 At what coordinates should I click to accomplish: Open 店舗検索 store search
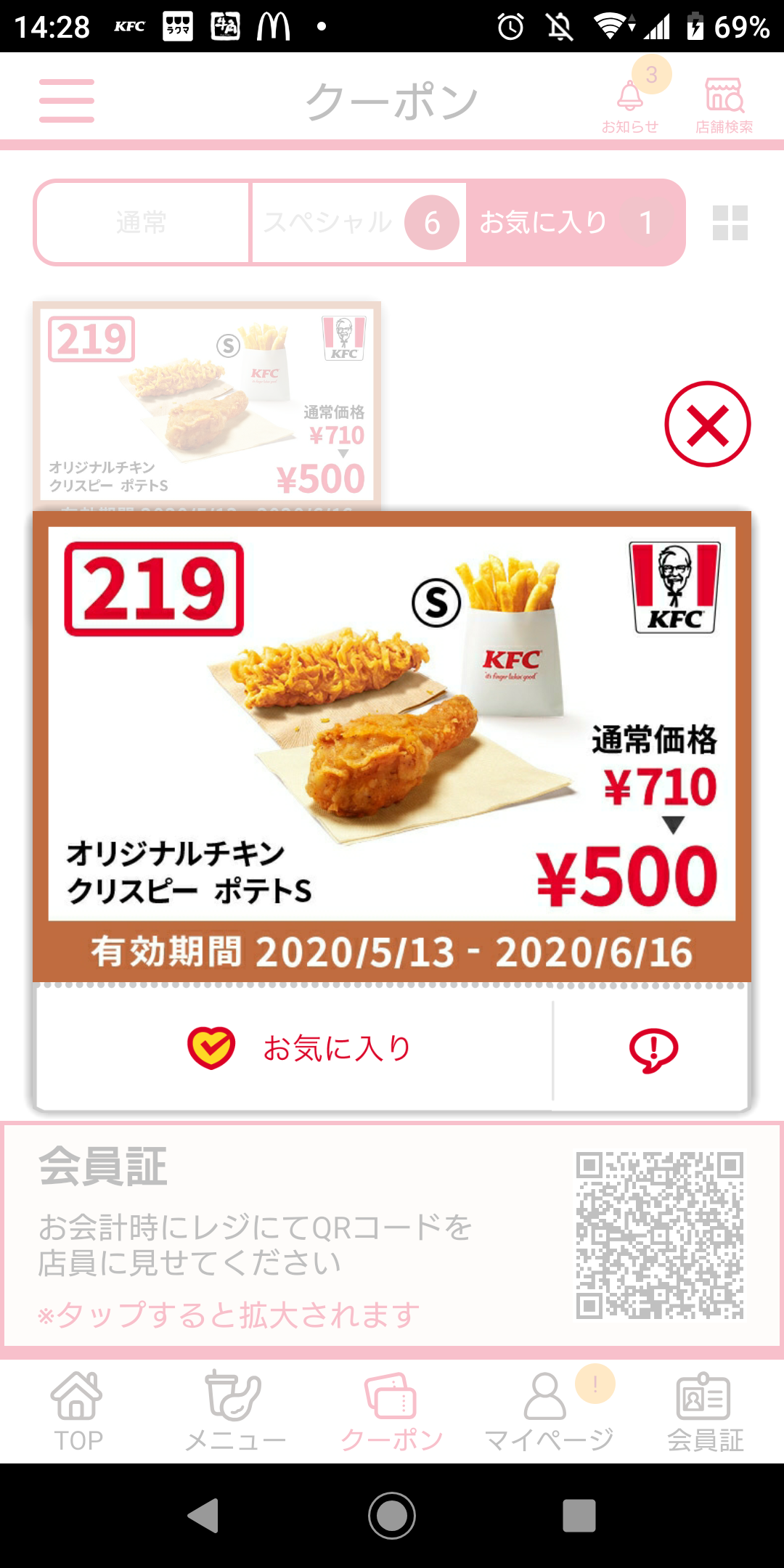(x=724, y=105)
